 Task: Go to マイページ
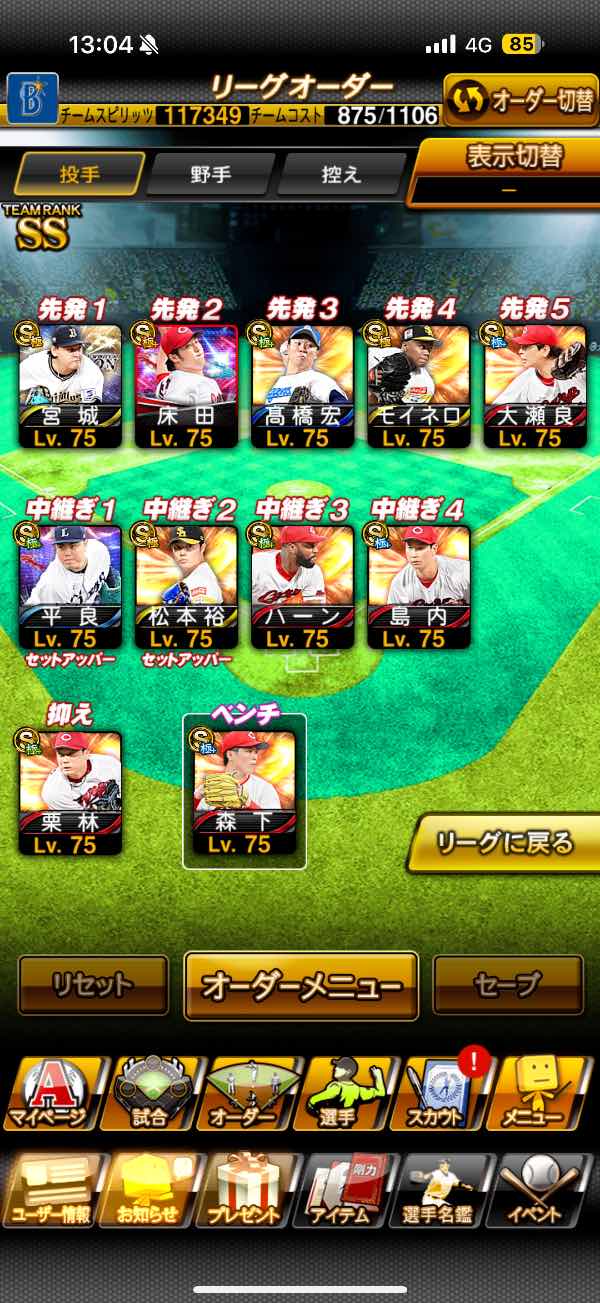53,1093
